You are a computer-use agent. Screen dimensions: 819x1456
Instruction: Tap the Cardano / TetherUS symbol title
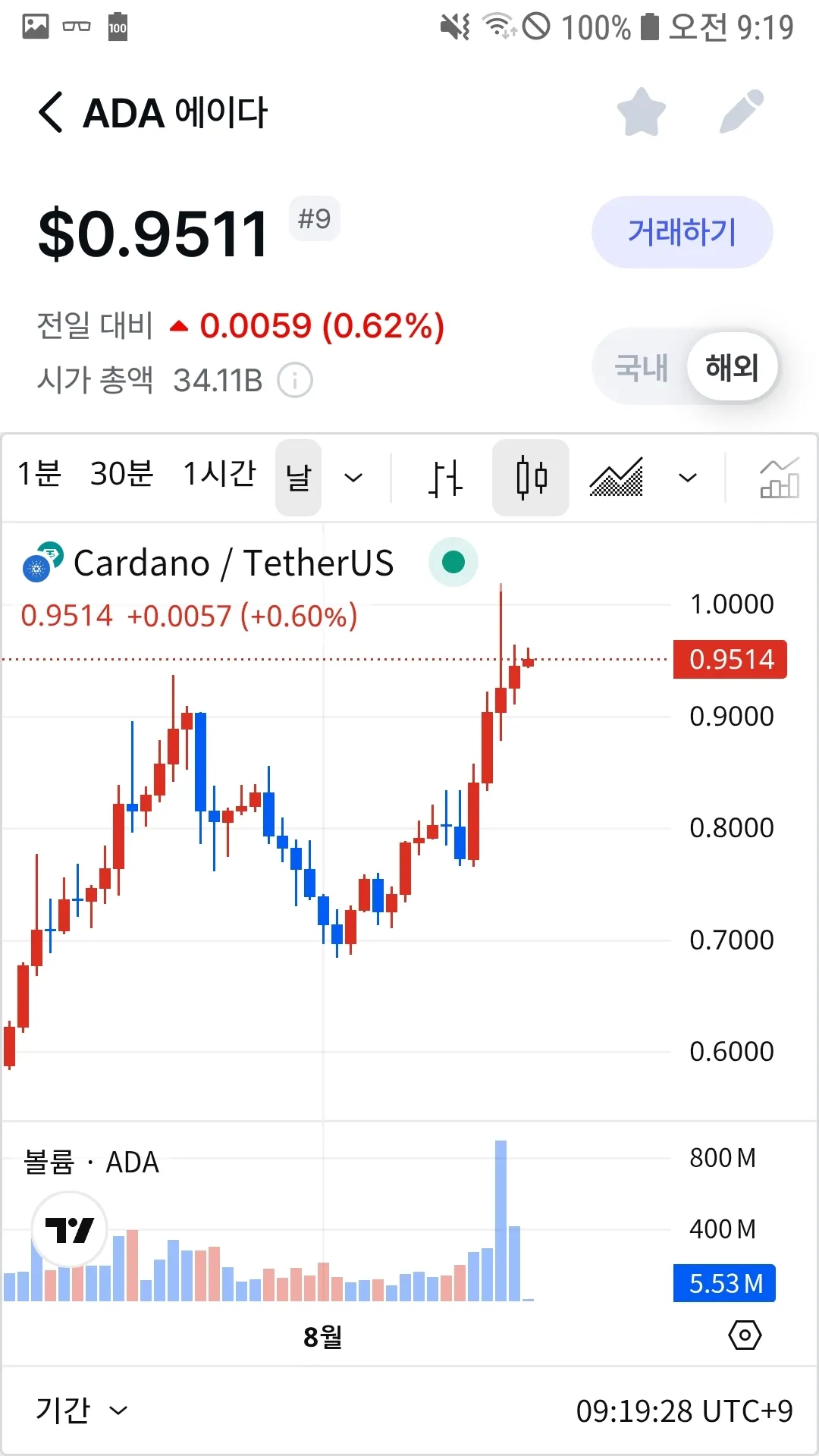pyautogui.click(x=234, y=563)
